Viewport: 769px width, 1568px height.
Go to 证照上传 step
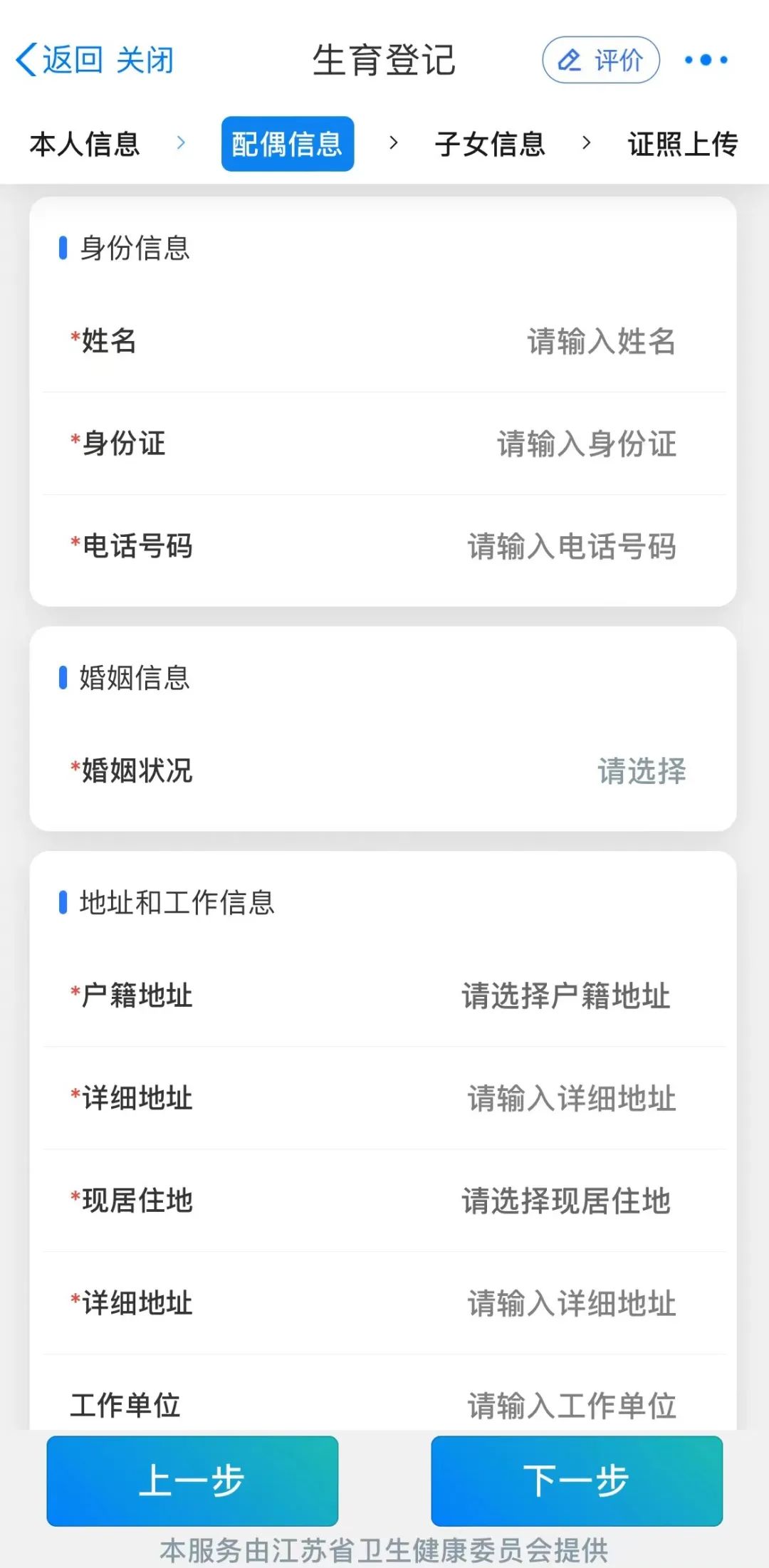click(x=682, y=144)
